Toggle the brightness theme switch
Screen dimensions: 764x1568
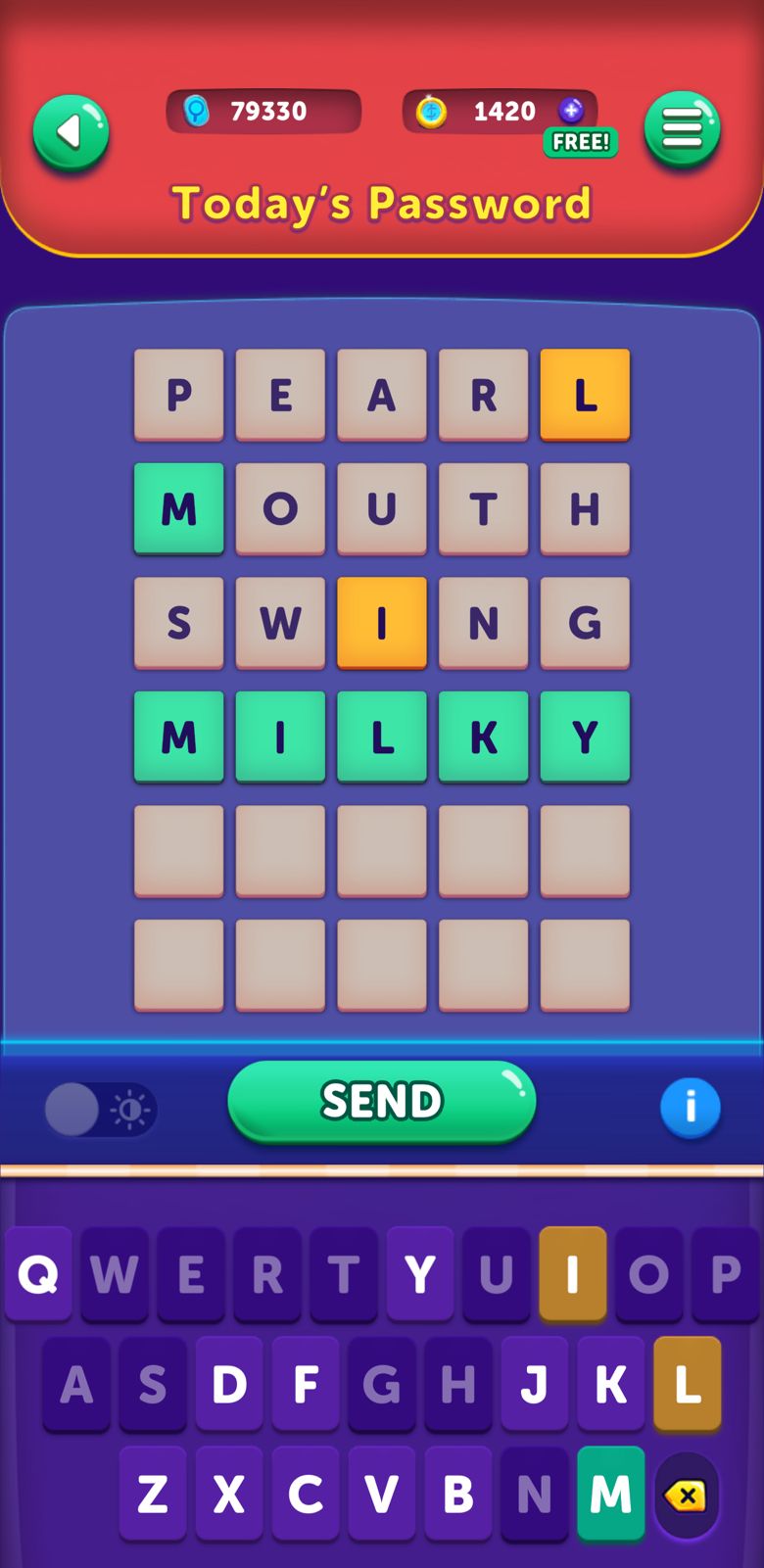click(100, 1109)
